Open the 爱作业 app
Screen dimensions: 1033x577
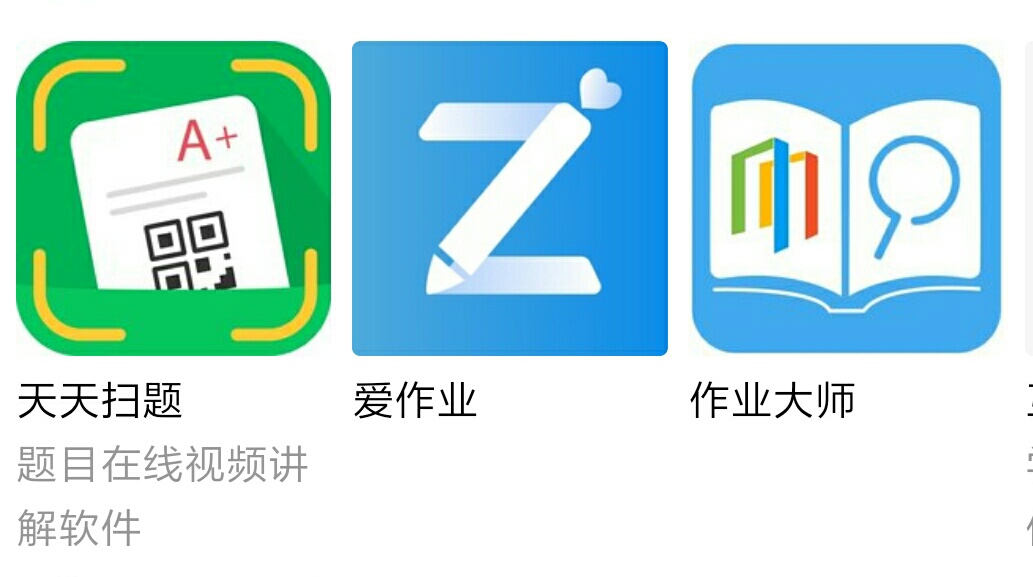point(509,198)
